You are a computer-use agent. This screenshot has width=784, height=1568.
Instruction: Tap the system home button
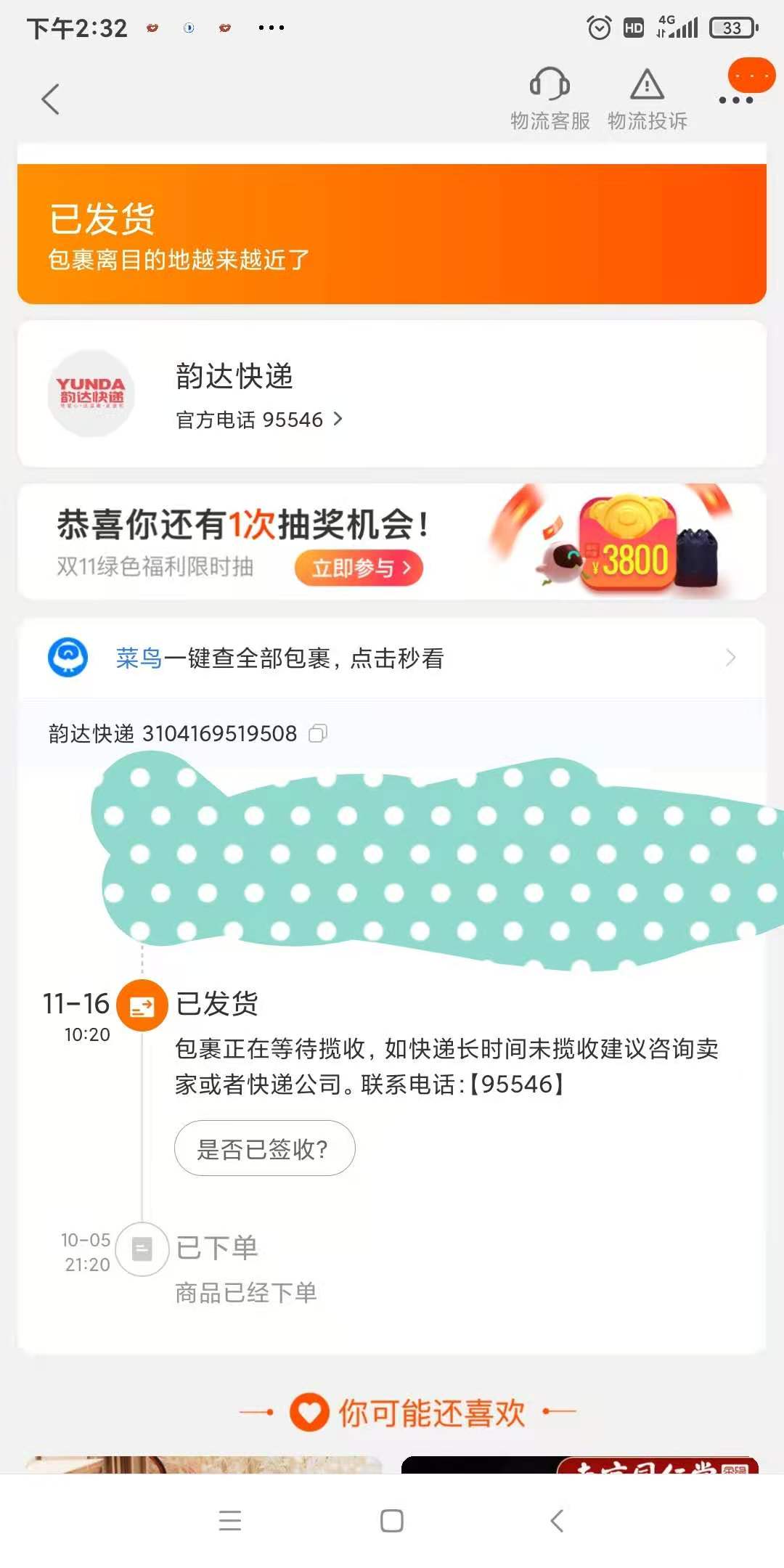[392, 1520]
